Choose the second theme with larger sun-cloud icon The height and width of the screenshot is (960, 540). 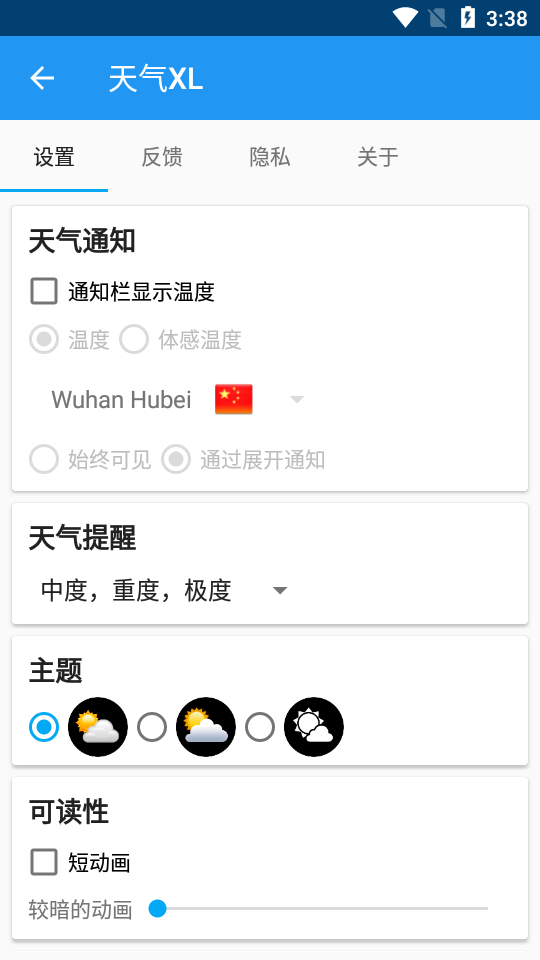152,727
